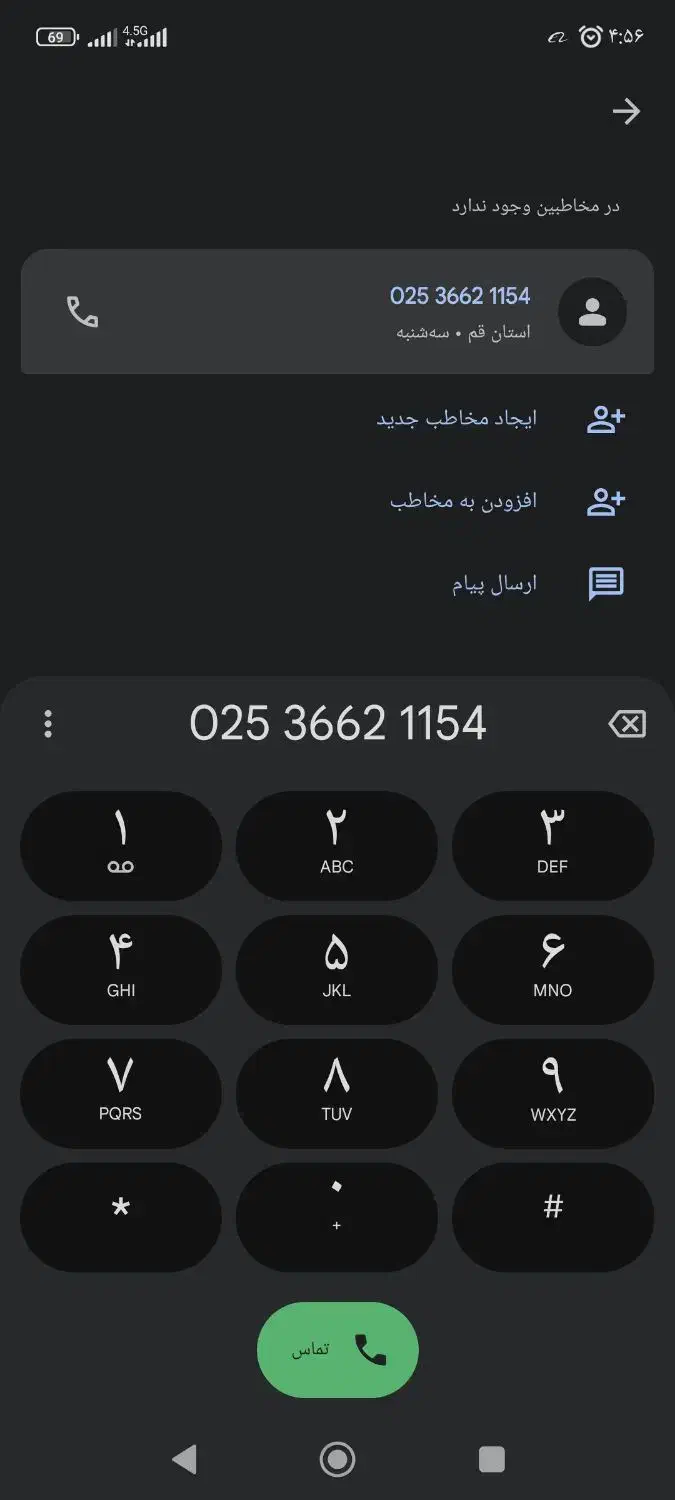Call 025 3662 1154 from the suggestion row

[82, 312]
